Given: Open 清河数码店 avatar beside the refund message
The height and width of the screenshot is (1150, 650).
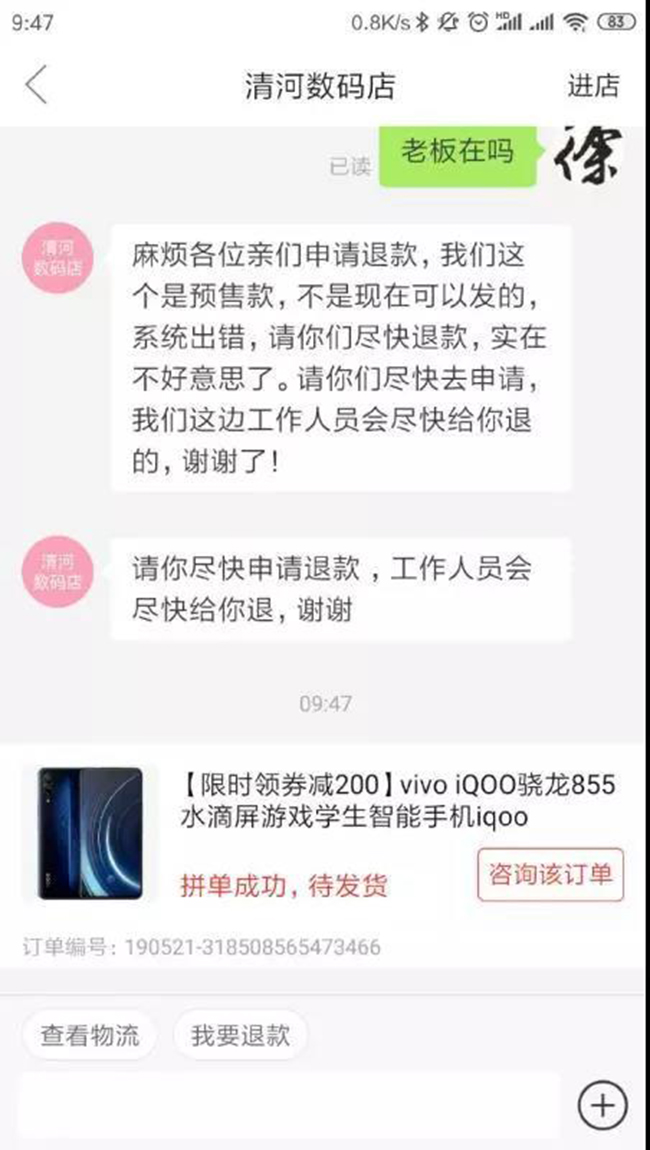Looking at the screenshot, I should point(57,258).
